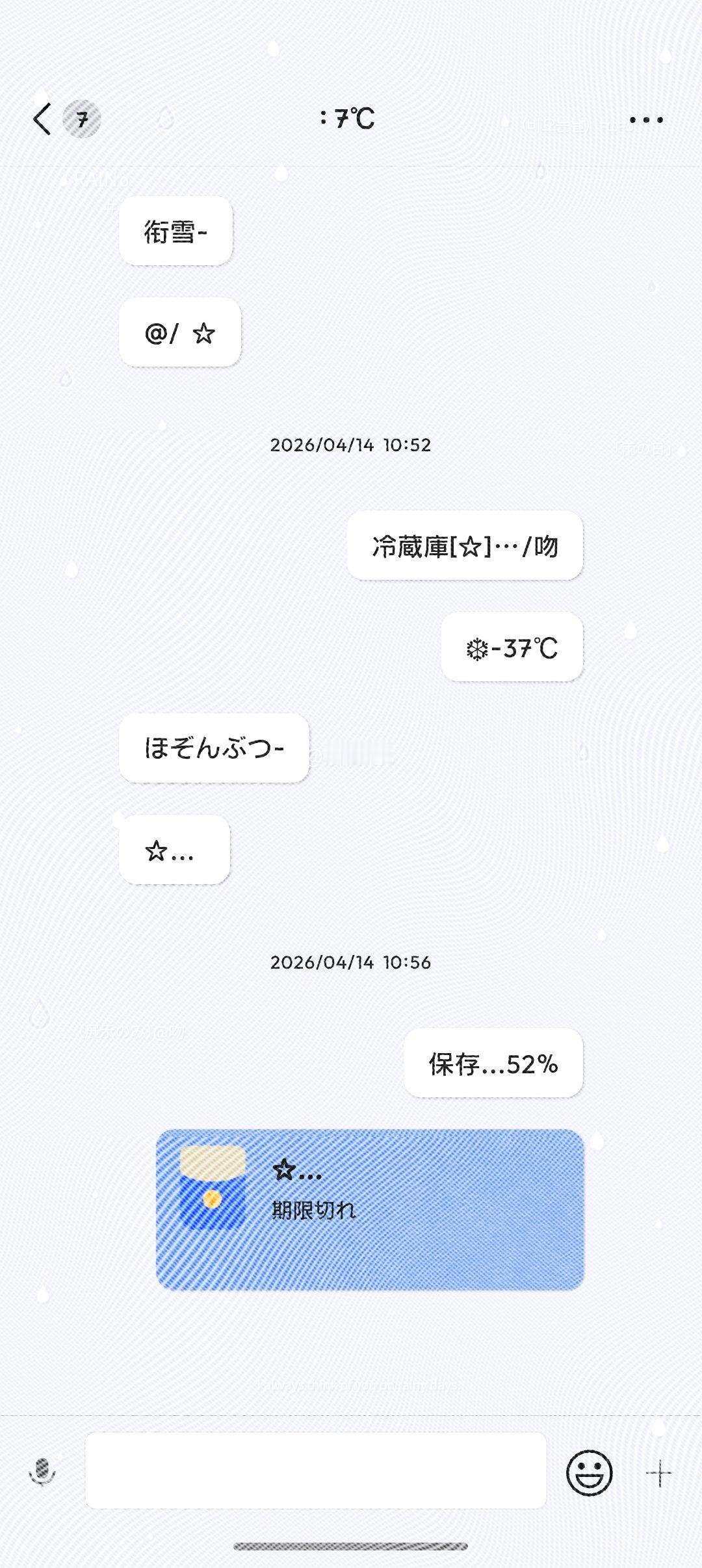
Task: Open the emoji picker smiley icon
Action: (590, 1472)
